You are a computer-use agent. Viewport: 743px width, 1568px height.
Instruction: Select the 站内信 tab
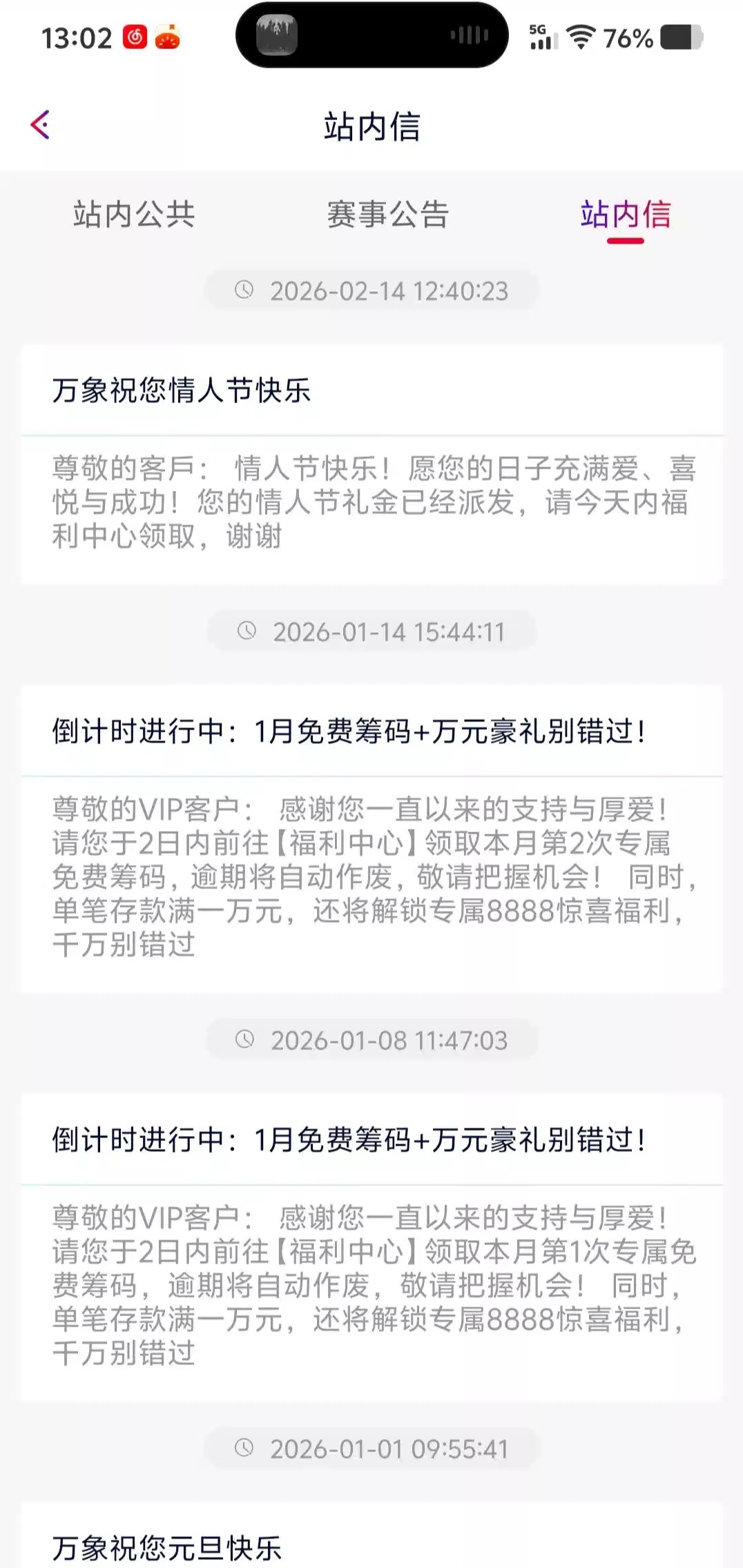625,214
